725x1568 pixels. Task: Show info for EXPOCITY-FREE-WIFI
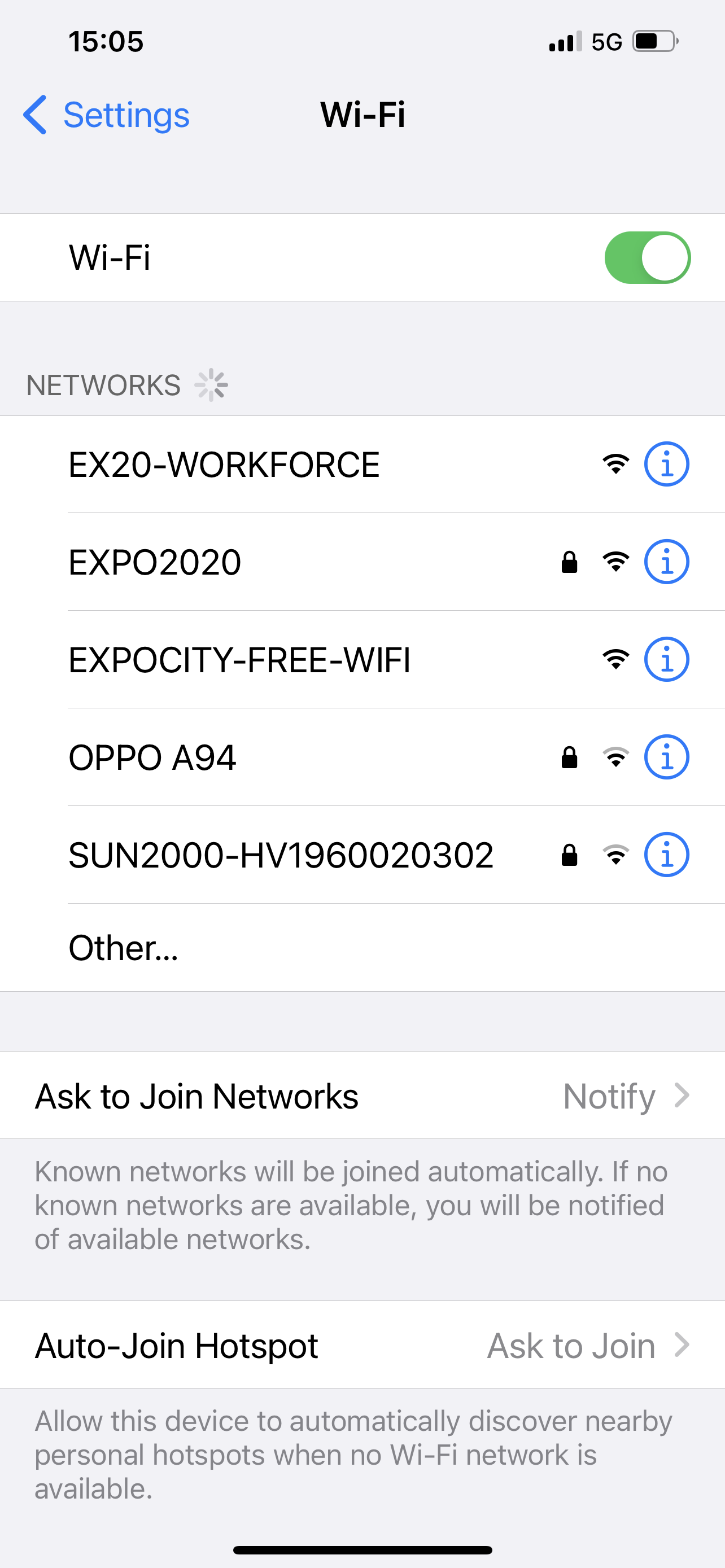point(667,659)
